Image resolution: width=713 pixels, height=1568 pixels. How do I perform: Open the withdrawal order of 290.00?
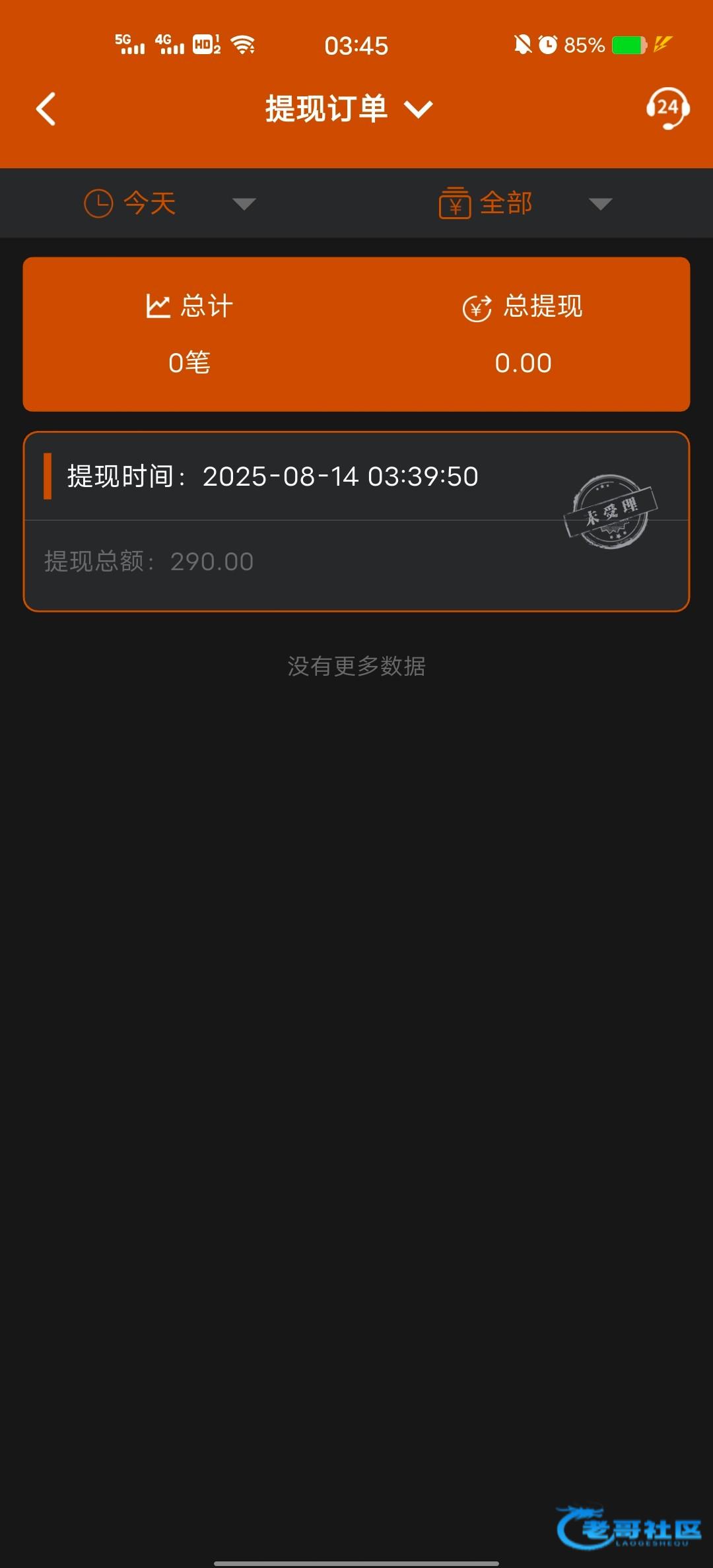[356, 521]
